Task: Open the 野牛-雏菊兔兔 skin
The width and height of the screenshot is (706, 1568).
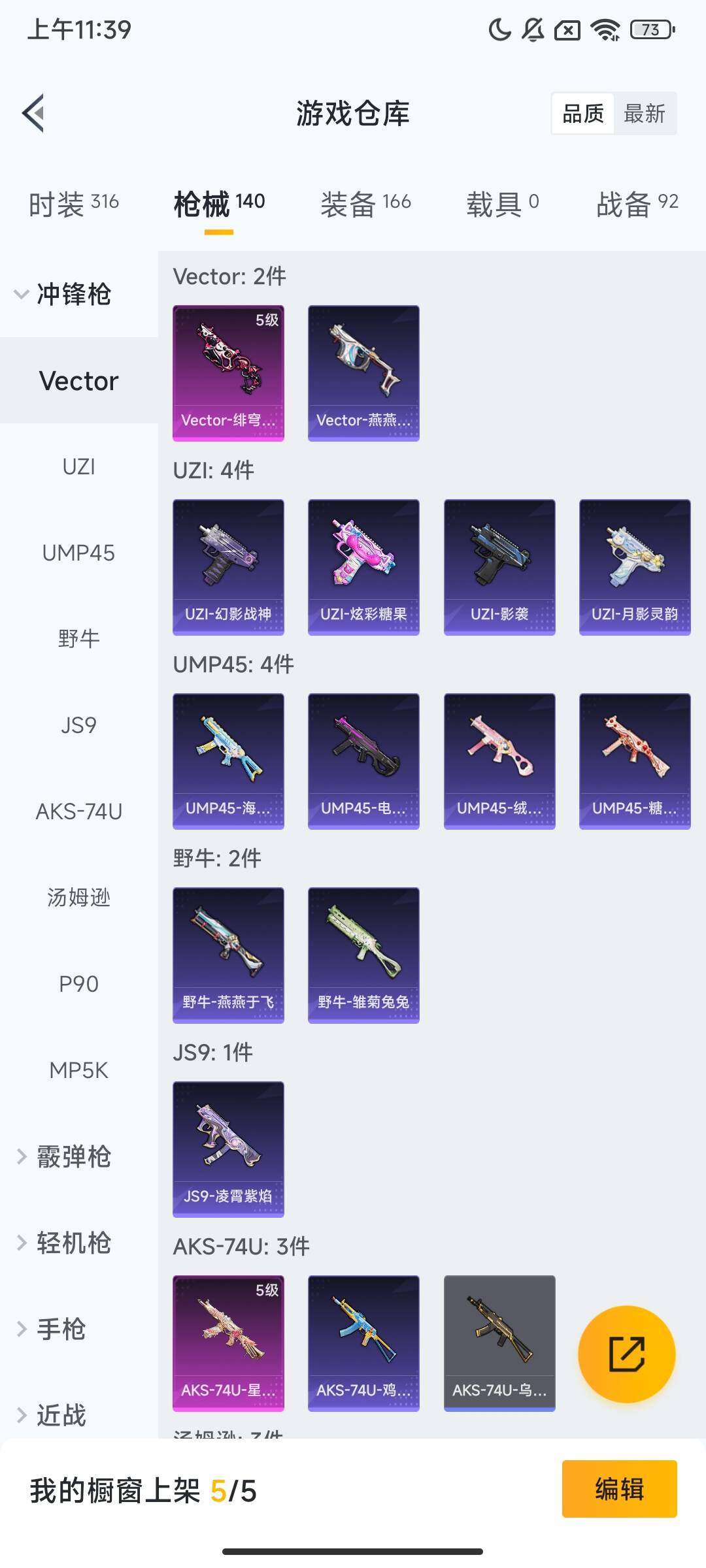Action: tap(363, 955)
